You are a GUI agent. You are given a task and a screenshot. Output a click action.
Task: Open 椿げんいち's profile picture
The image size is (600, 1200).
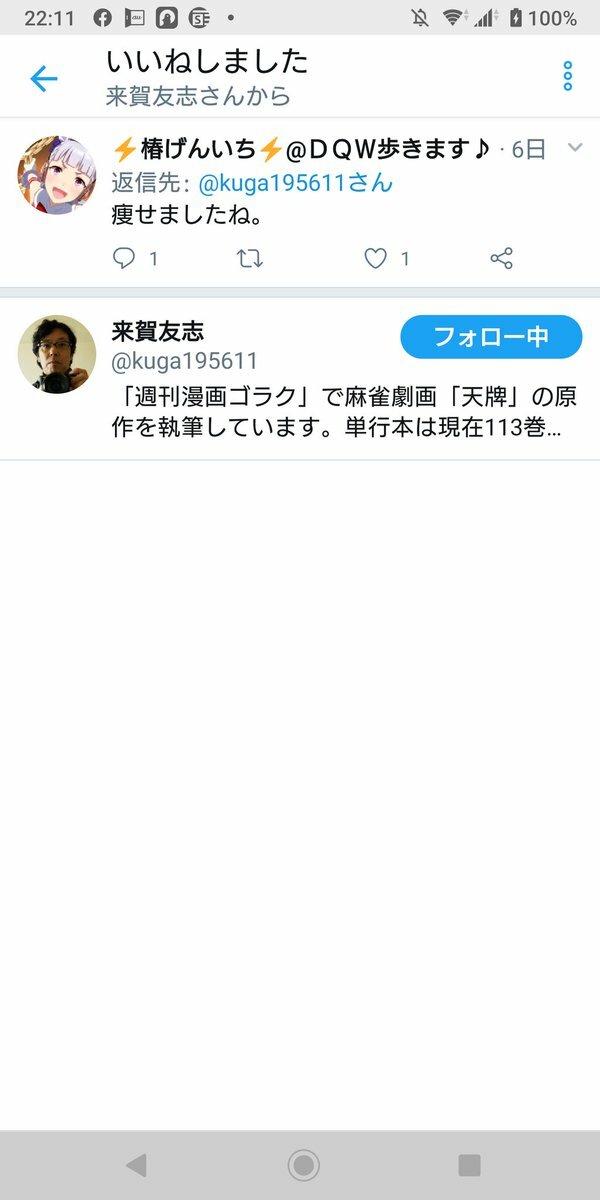coord(56,174)
